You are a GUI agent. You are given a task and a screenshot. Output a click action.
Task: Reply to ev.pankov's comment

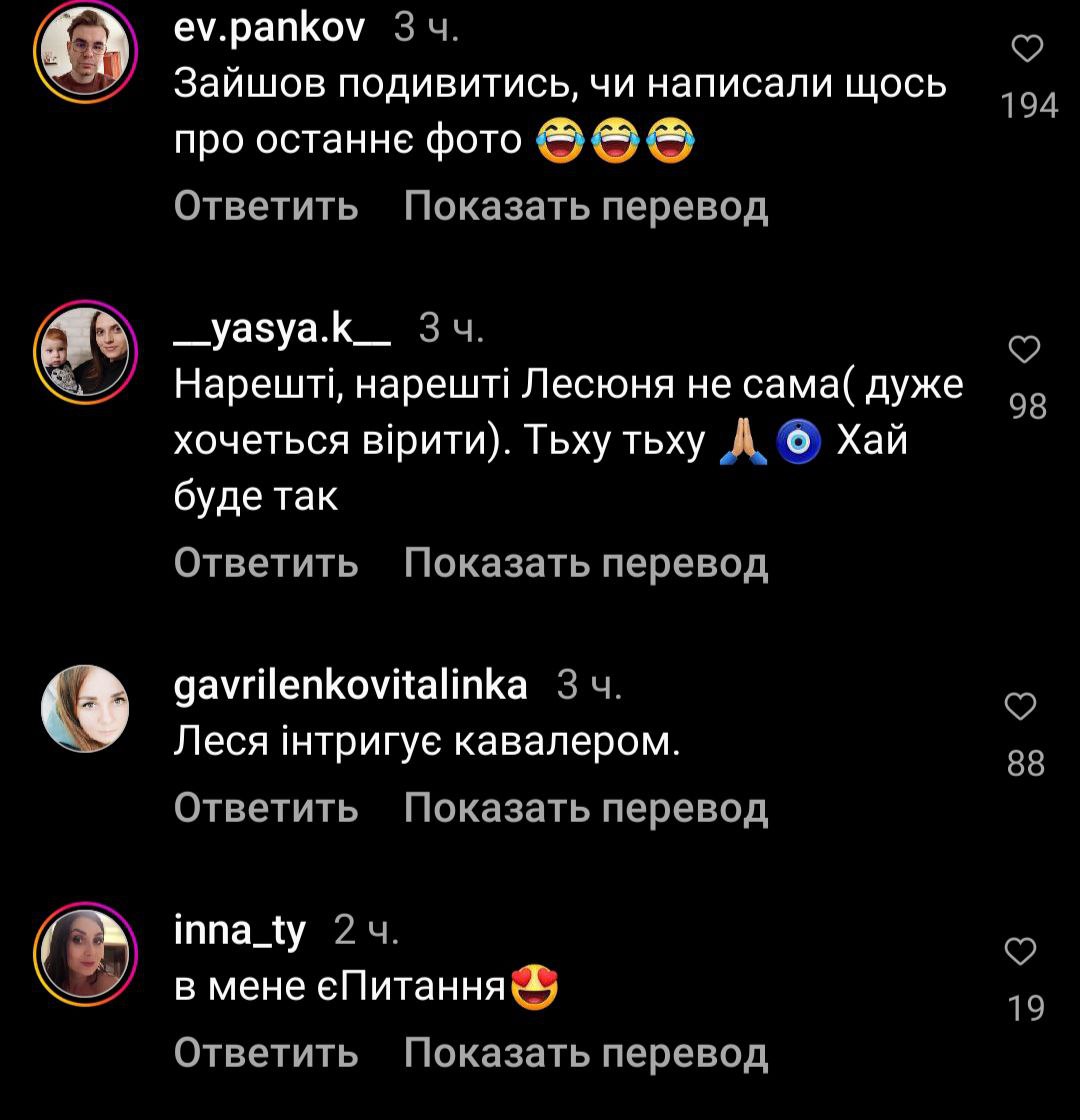tap(266, 206)
